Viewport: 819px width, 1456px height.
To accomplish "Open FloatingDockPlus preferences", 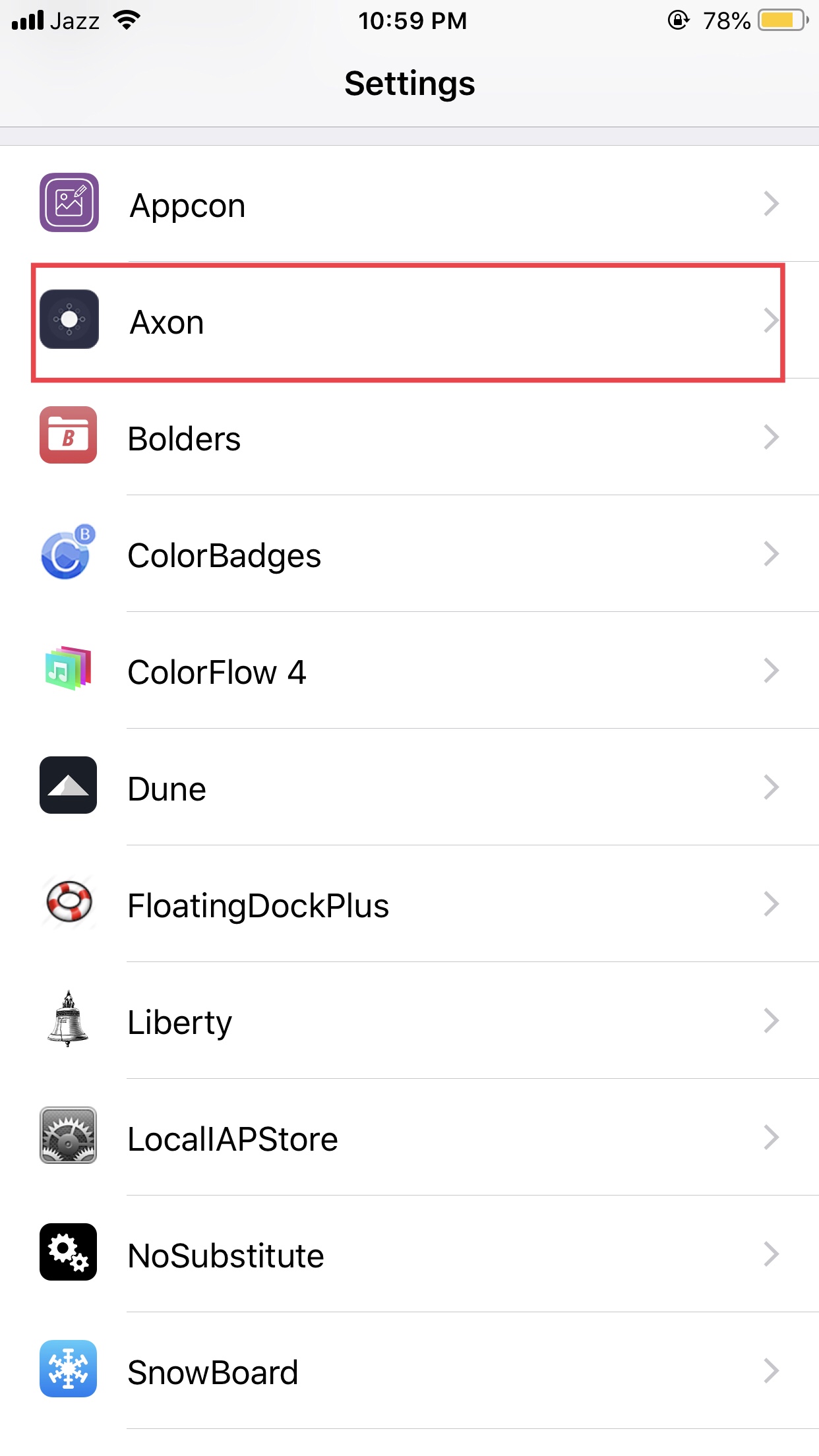I will click(409, 905).
